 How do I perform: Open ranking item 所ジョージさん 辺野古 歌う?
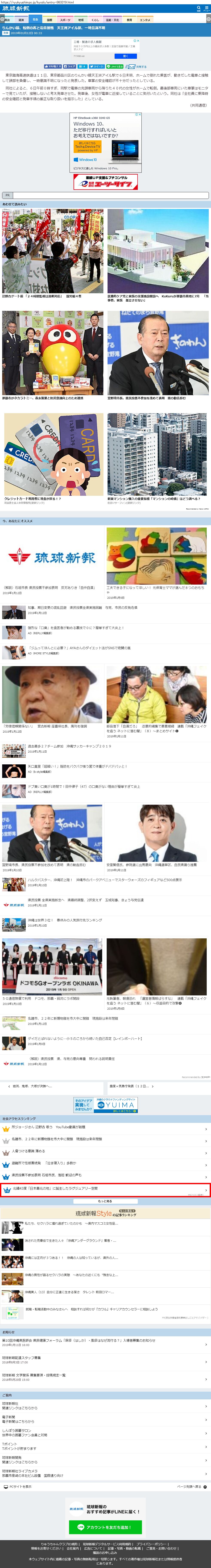(106, 1127)
